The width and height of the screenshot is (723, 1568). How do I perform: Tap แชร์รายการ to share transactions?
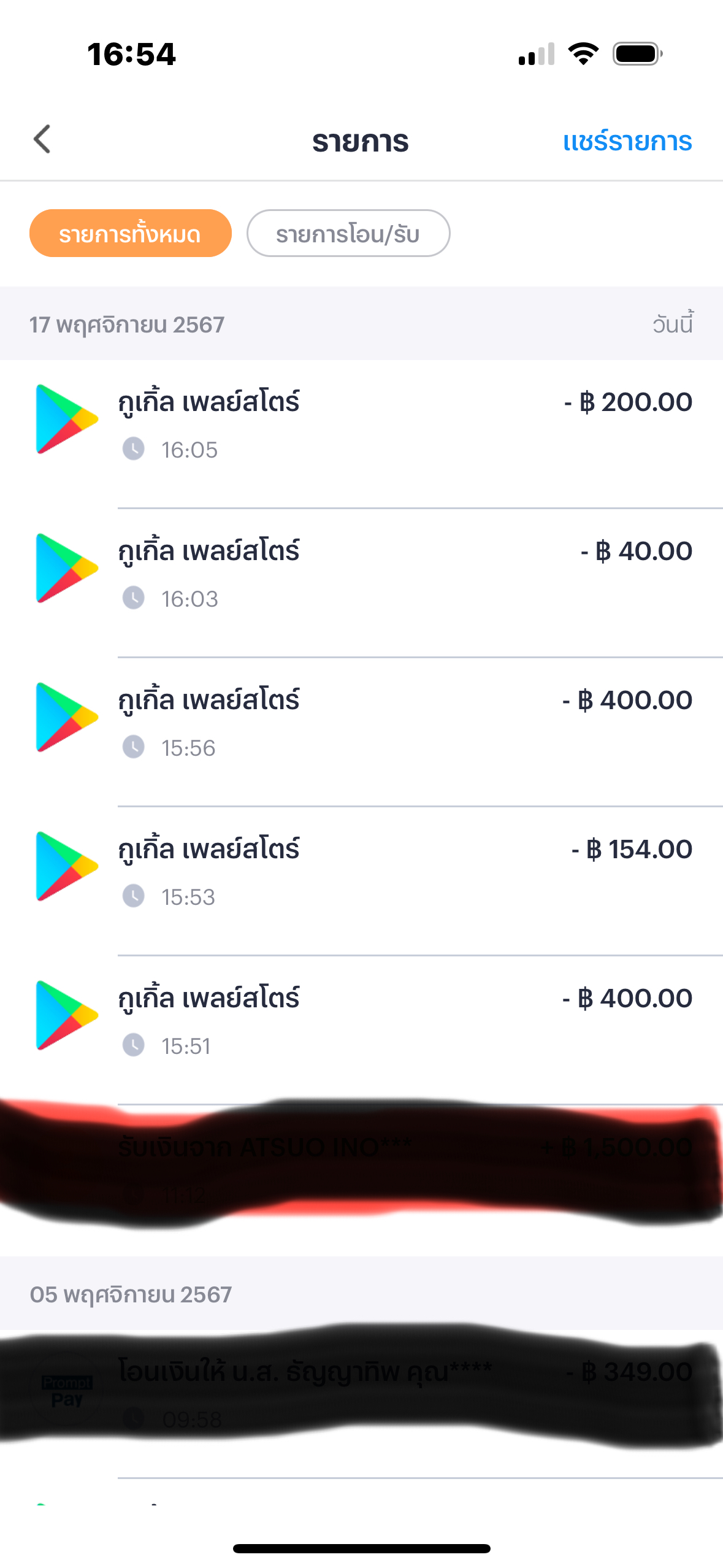[627, 141]
